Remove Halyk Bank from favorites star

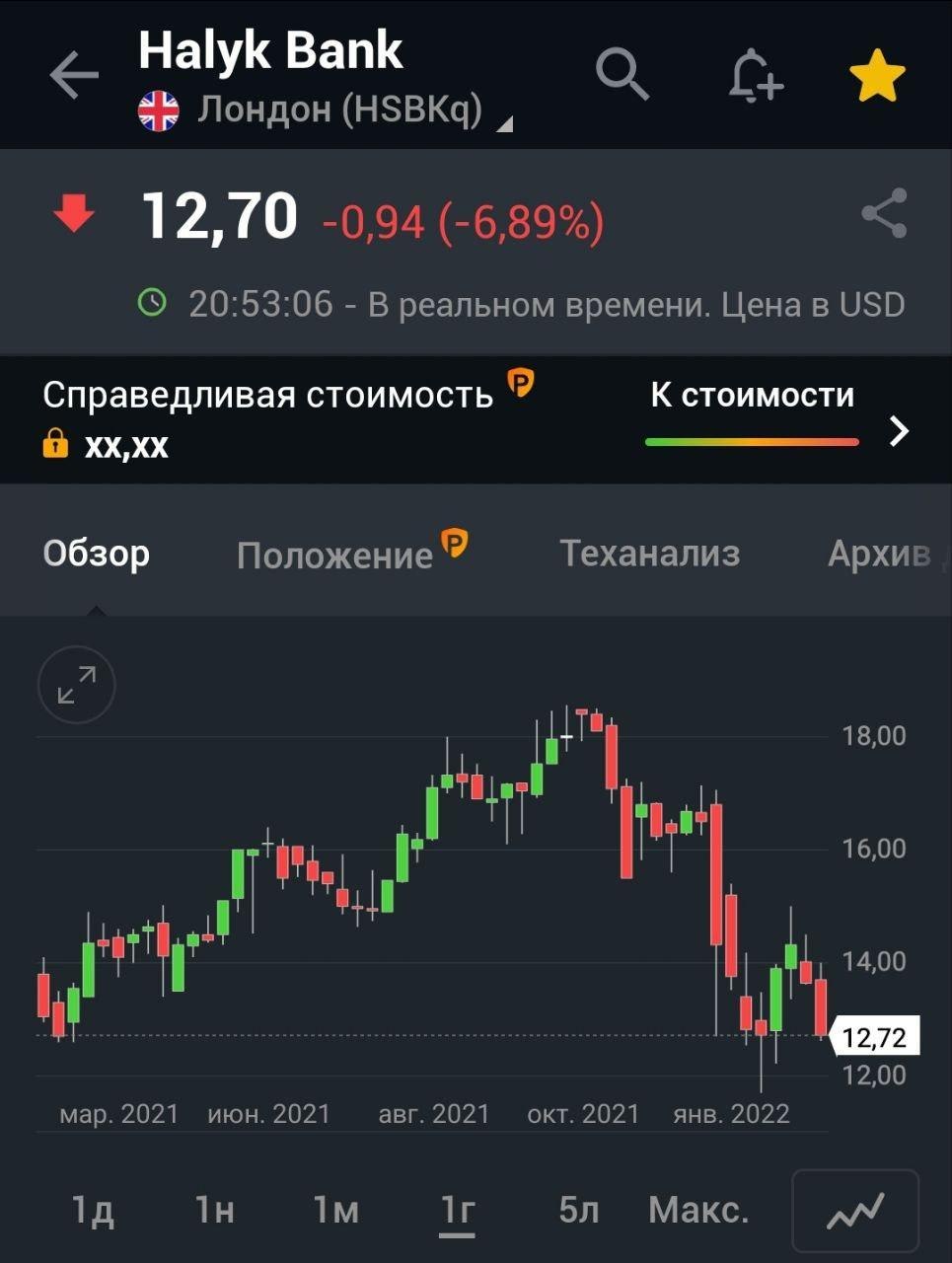coord(877,77)
